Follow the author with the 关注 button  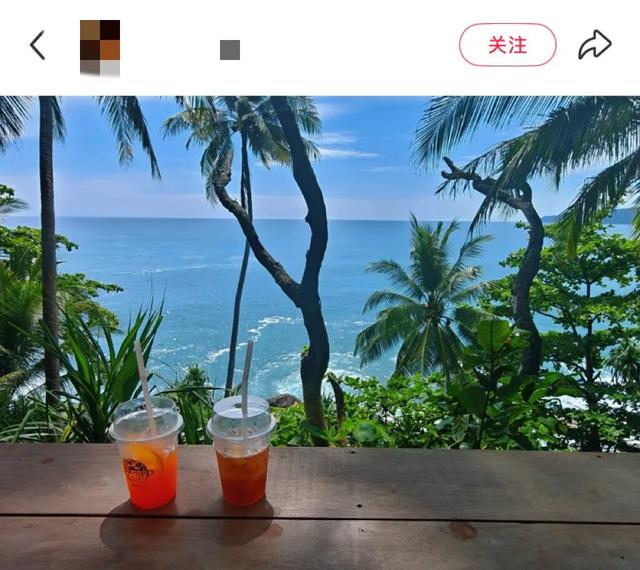click(507, 45)
